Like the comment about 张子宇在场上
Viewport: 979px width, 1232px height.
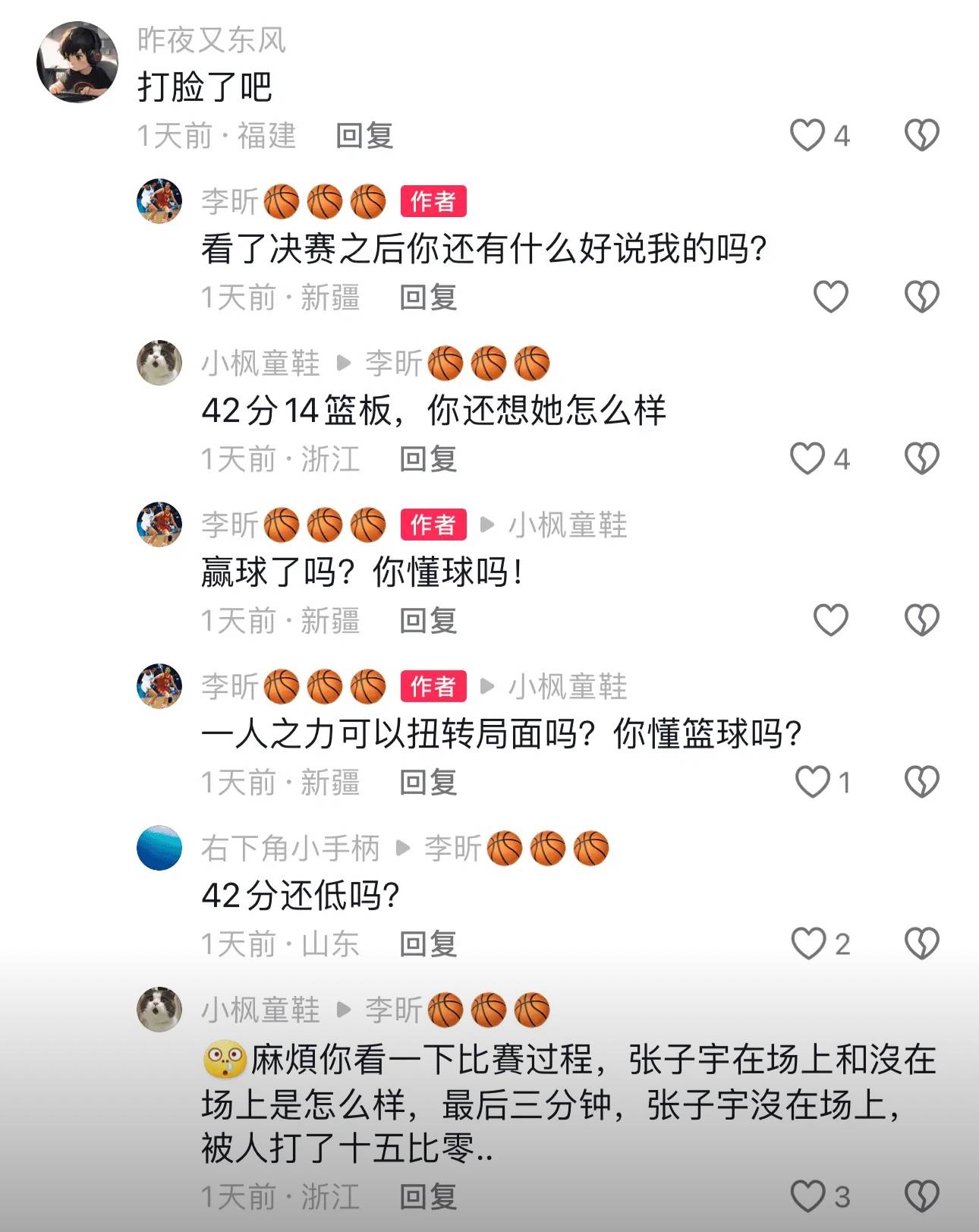pyautogui.click(x=809, y=1196)
